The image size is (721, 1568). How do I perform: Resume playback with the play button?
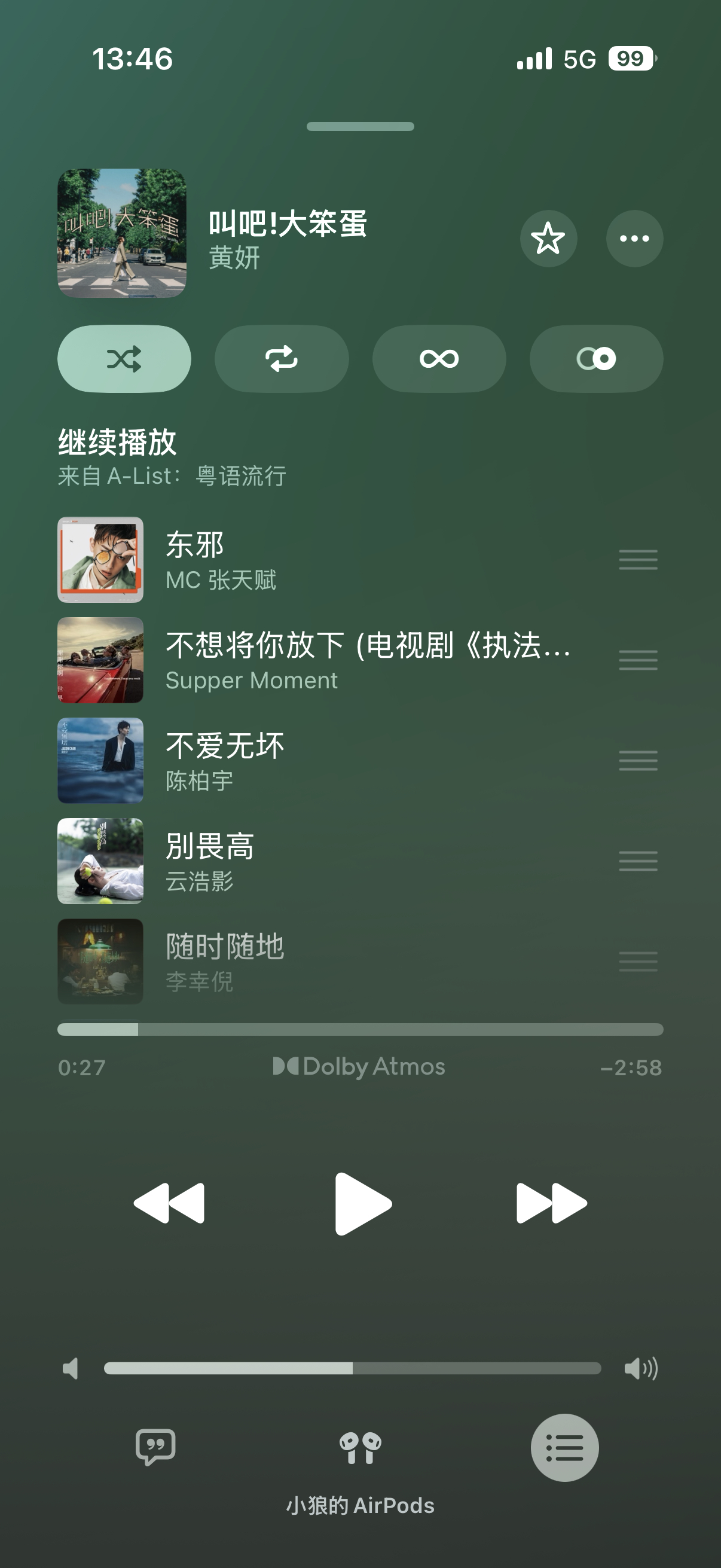click(x=363, y=1203)
